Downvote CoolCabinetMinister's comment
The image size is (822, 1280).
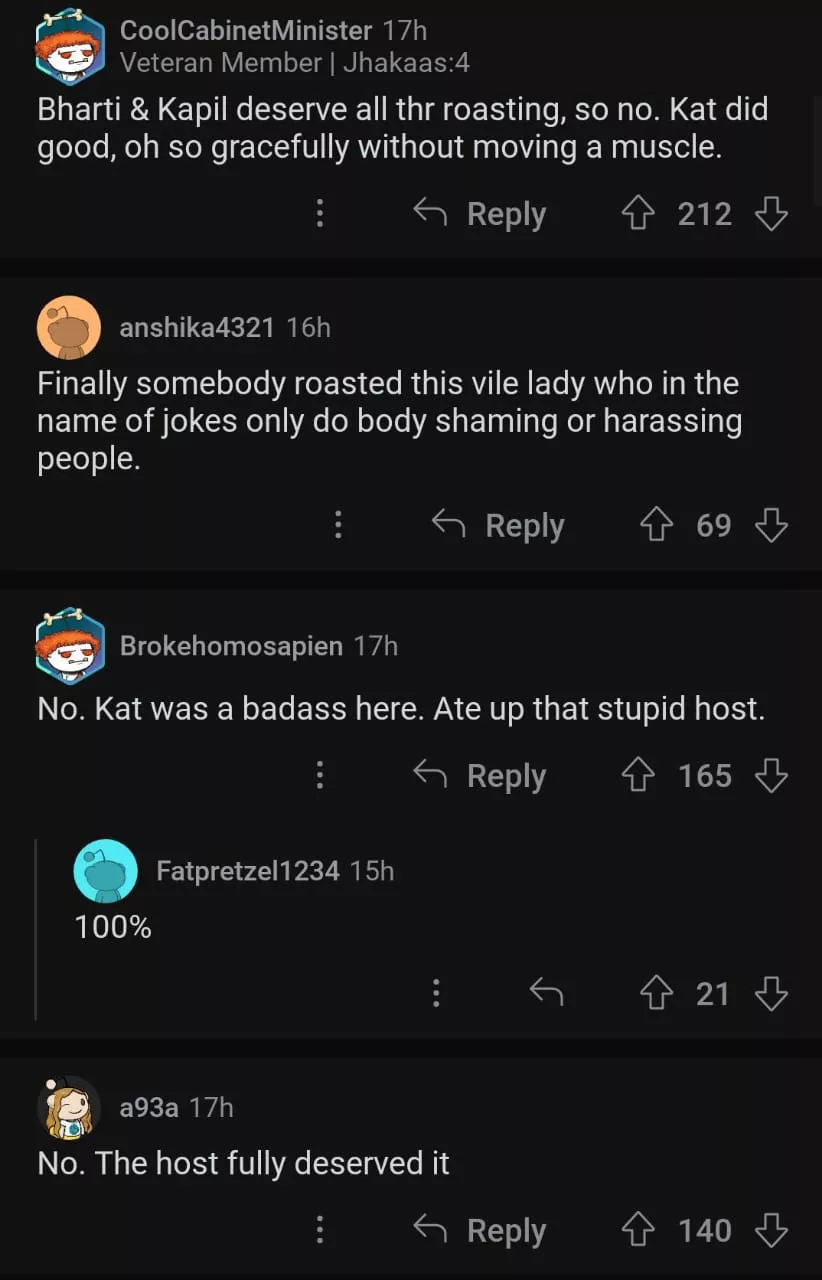pos(771,213)
